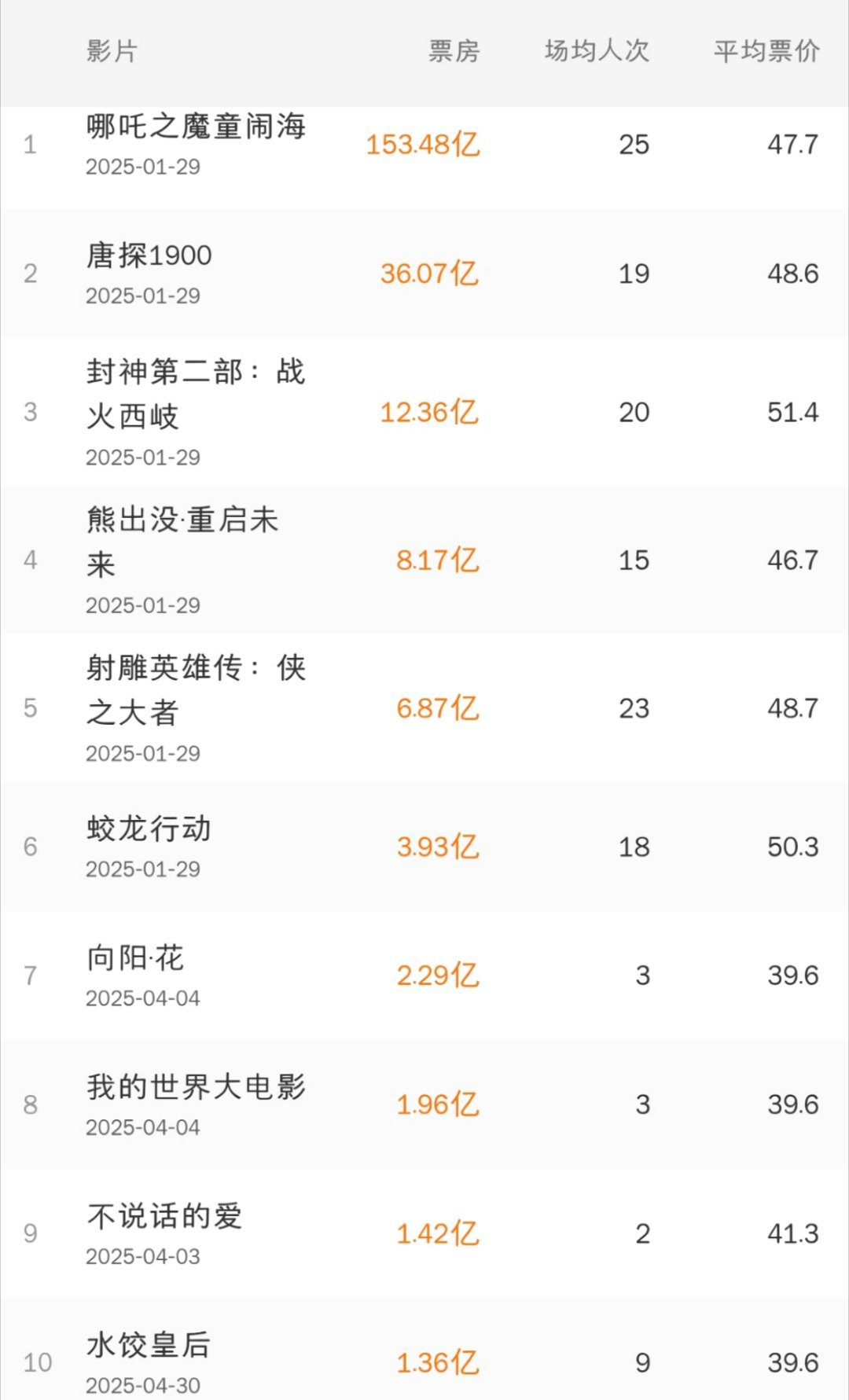The image size is (849, 1400).
Task: Open the movie 蛟龙行动
Action: point(147,828)
